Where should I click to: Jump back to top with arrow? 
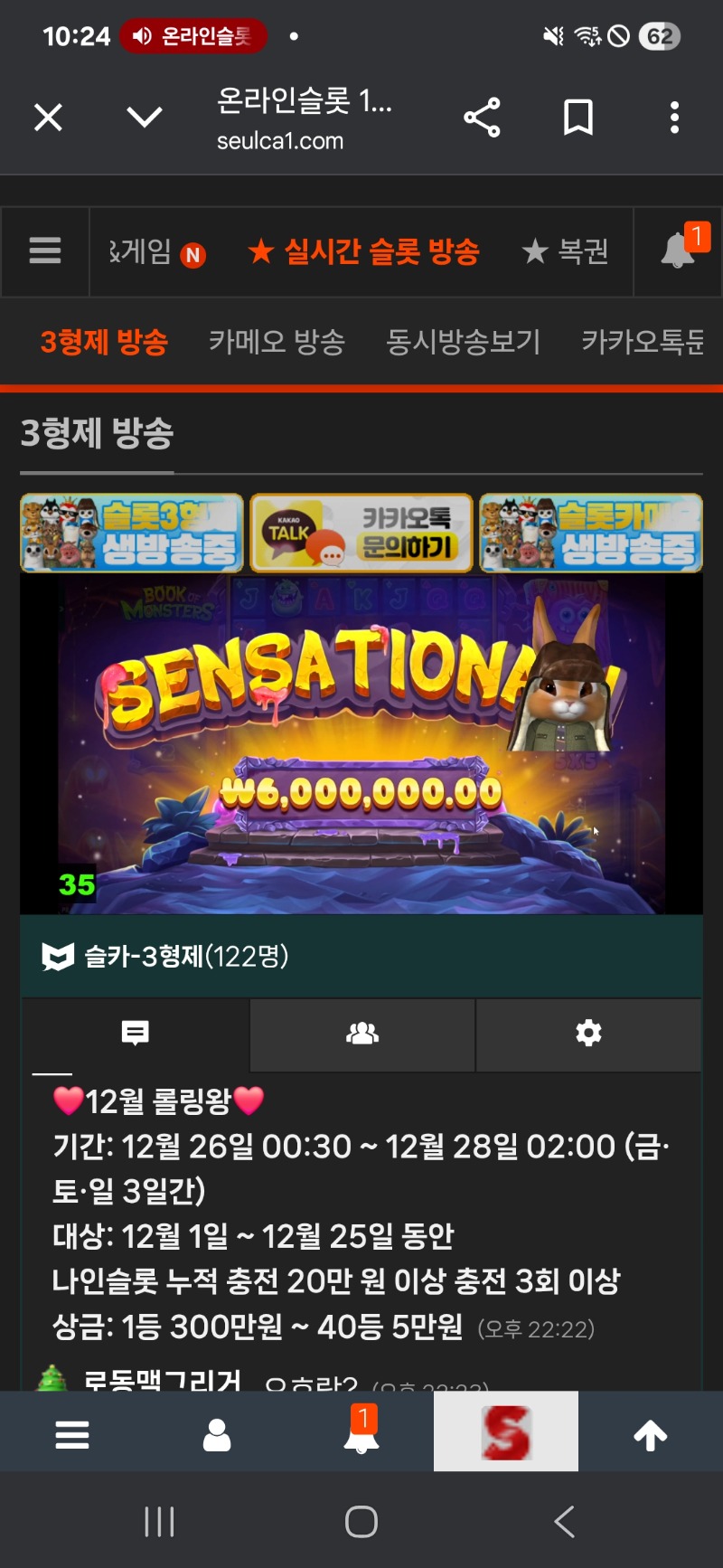[651, 1435]
